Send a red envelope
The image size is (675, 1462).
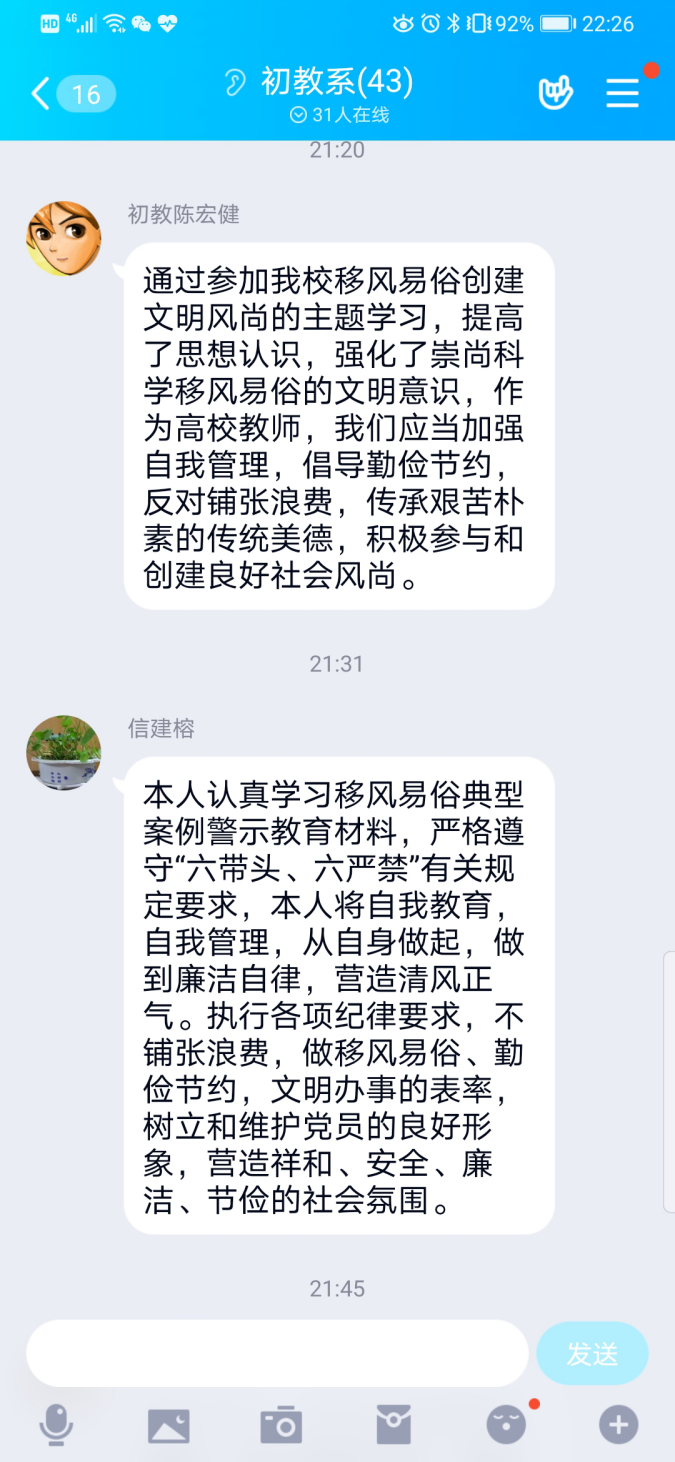coord(393,1424)
